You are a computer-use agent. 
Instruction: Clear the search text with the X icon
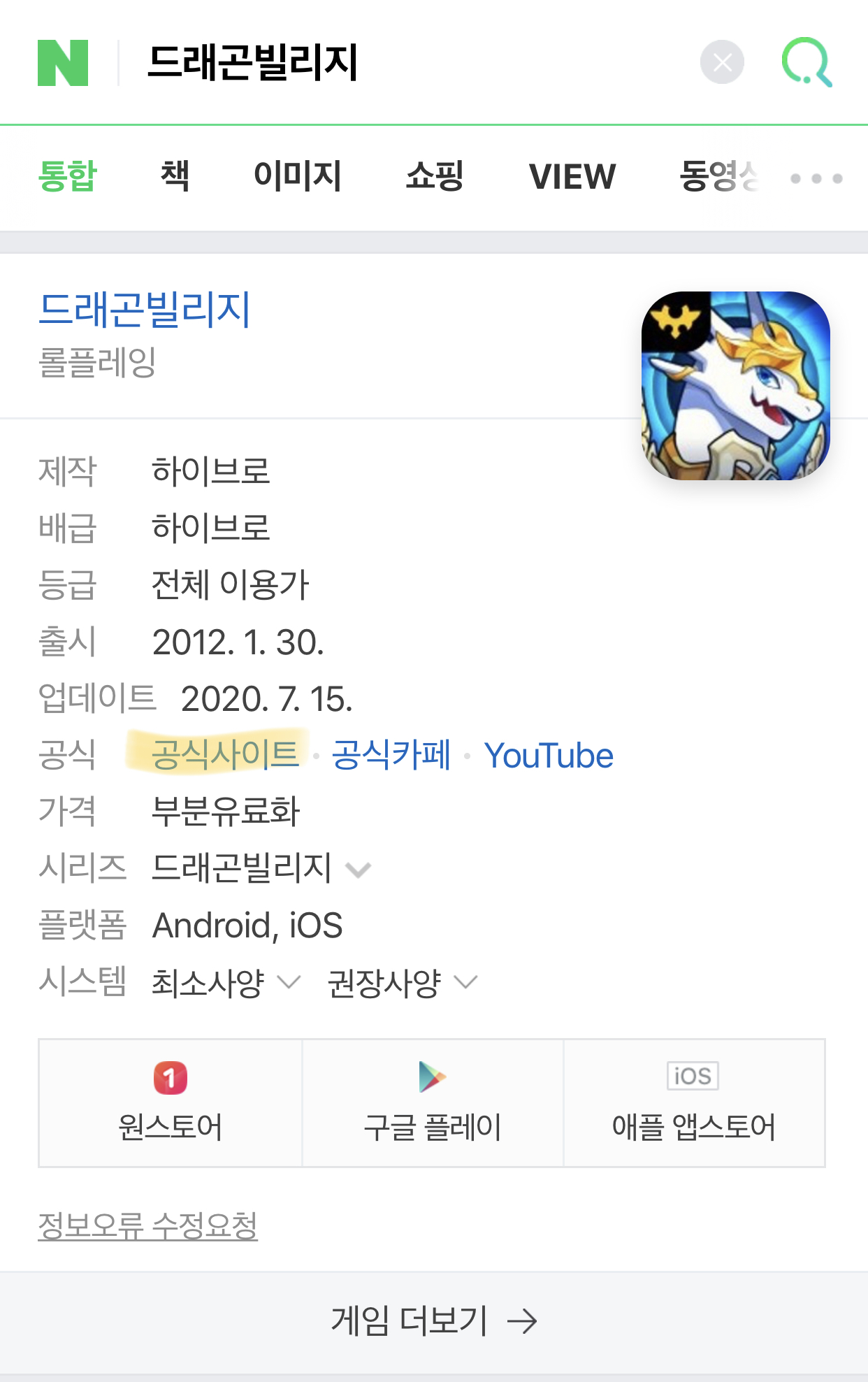(x=722, y=62)
